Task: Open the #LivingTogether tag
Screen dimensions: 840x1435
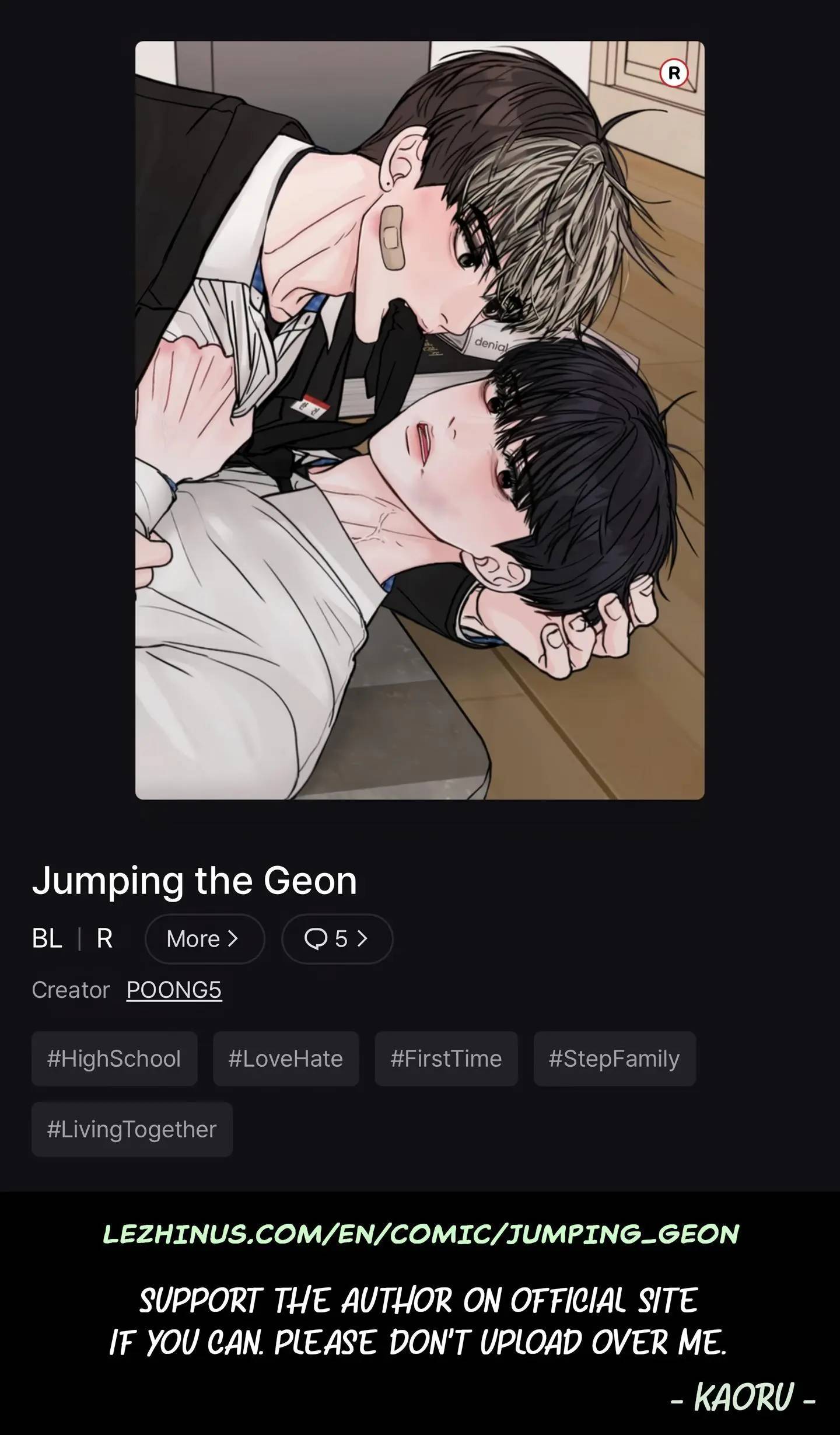Action: point(132,1129)
